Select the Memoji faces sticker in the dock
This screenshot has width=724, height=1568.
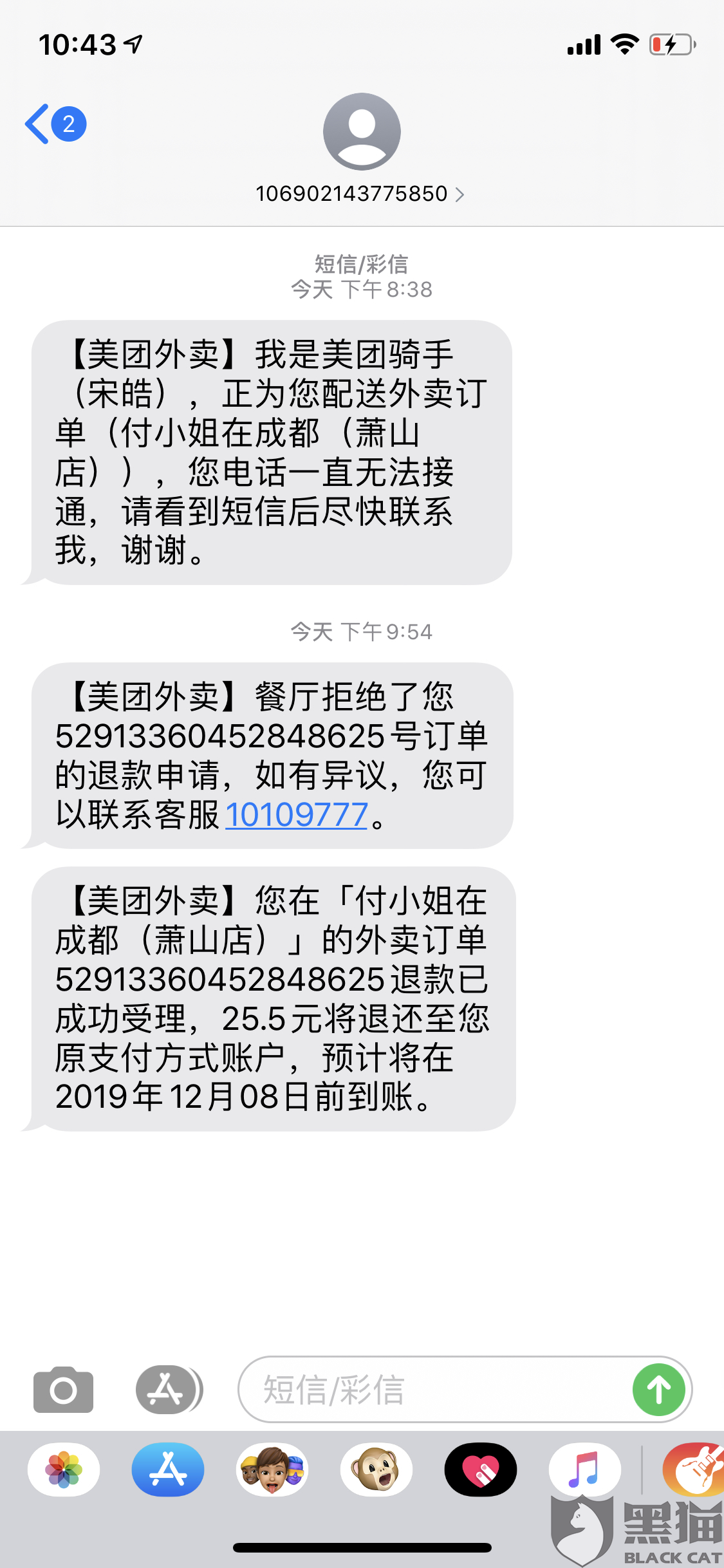pos(272,1471)
